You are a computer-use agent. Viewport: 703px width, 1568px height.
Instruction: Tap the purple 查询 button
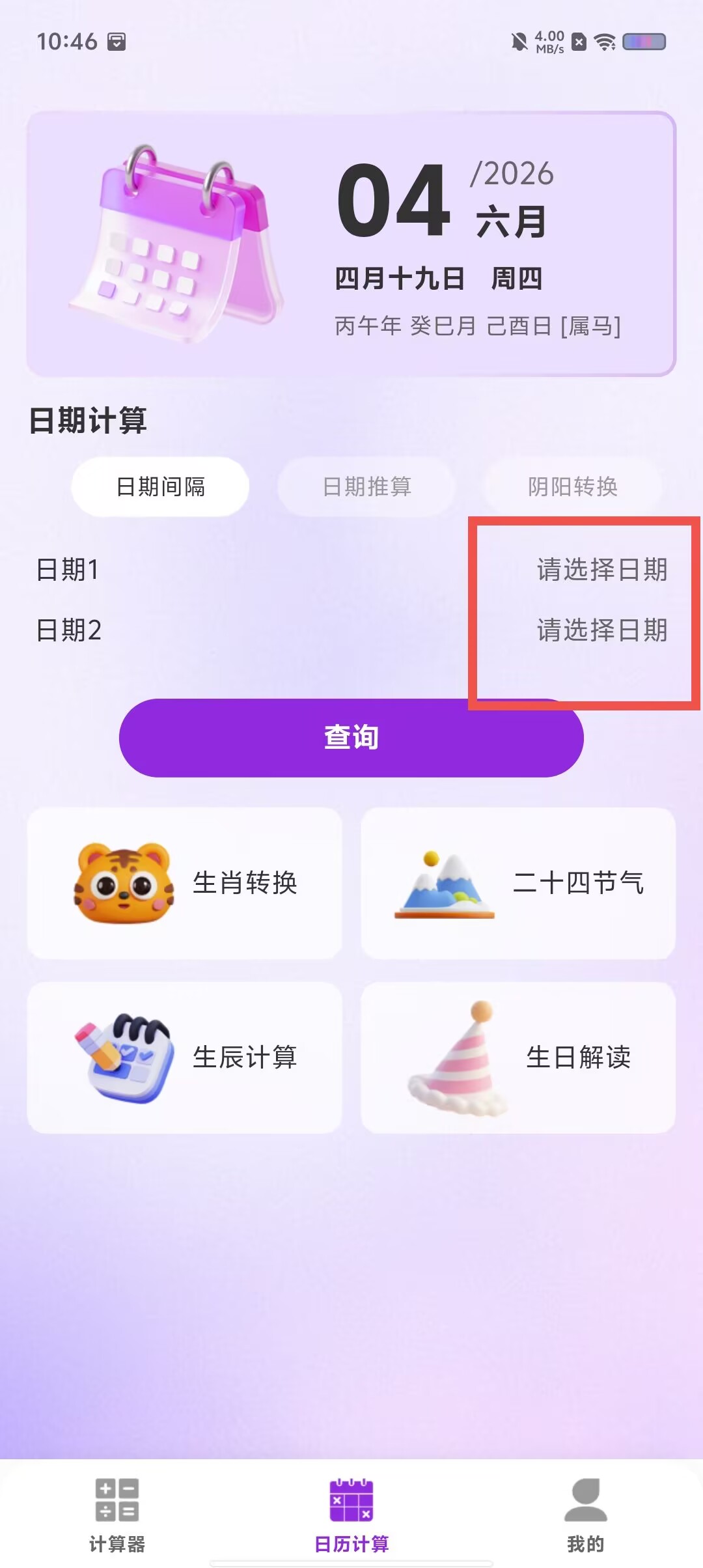pyautogui.click(x=351, y=738)
